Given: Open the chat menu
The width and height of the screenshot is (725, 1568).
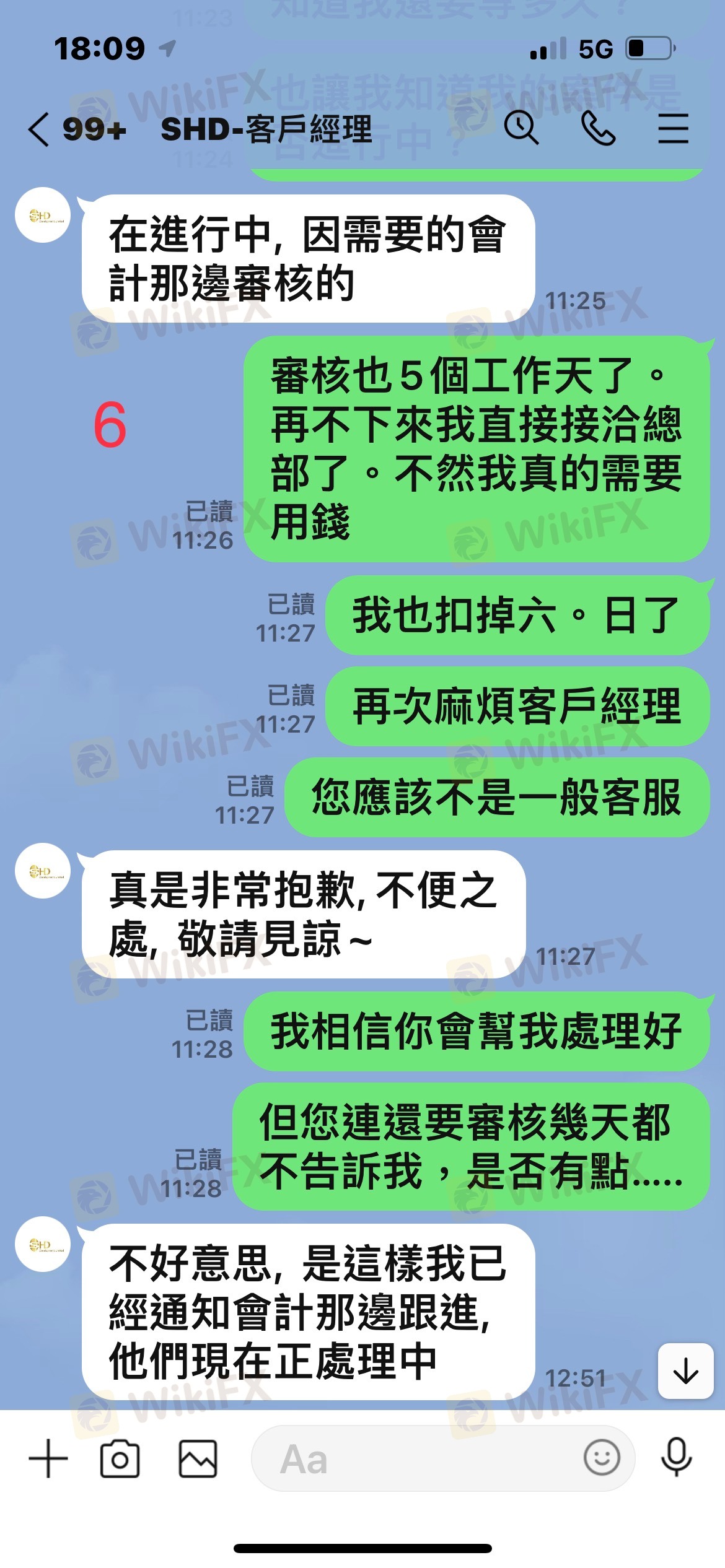Looking at the screenshot, I should tap(673, 128).
